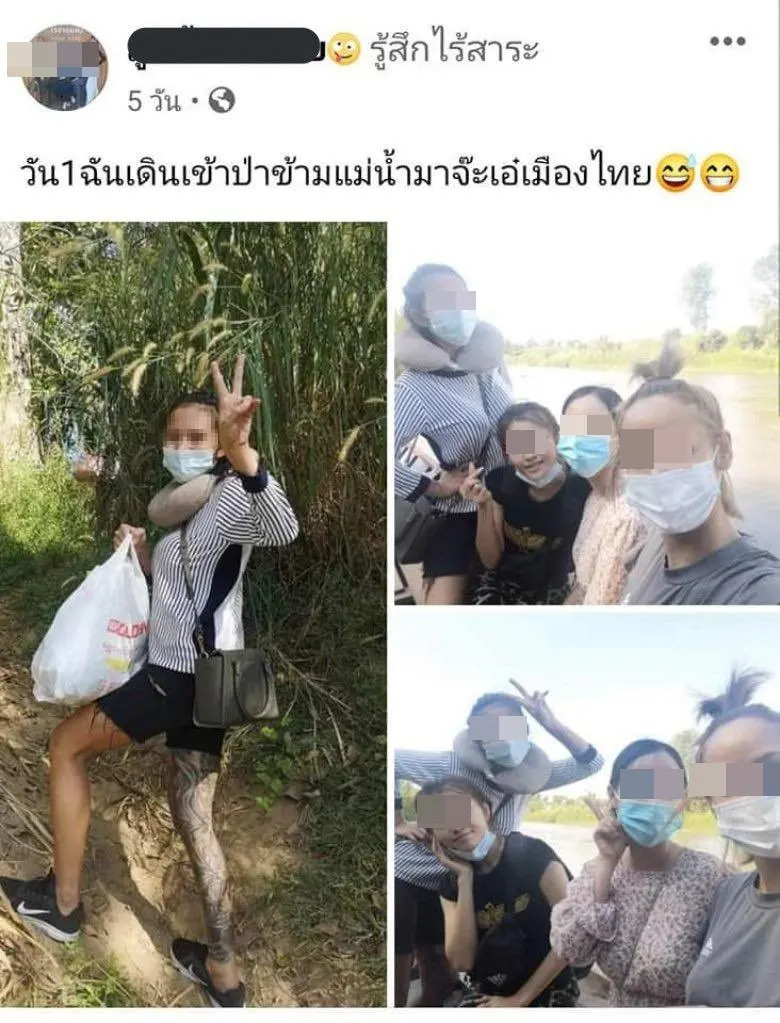Open the photo of woman holding plastic bag
Image resolution: width=780 pixels, height=1023 pixels.
tap(193, 614)
